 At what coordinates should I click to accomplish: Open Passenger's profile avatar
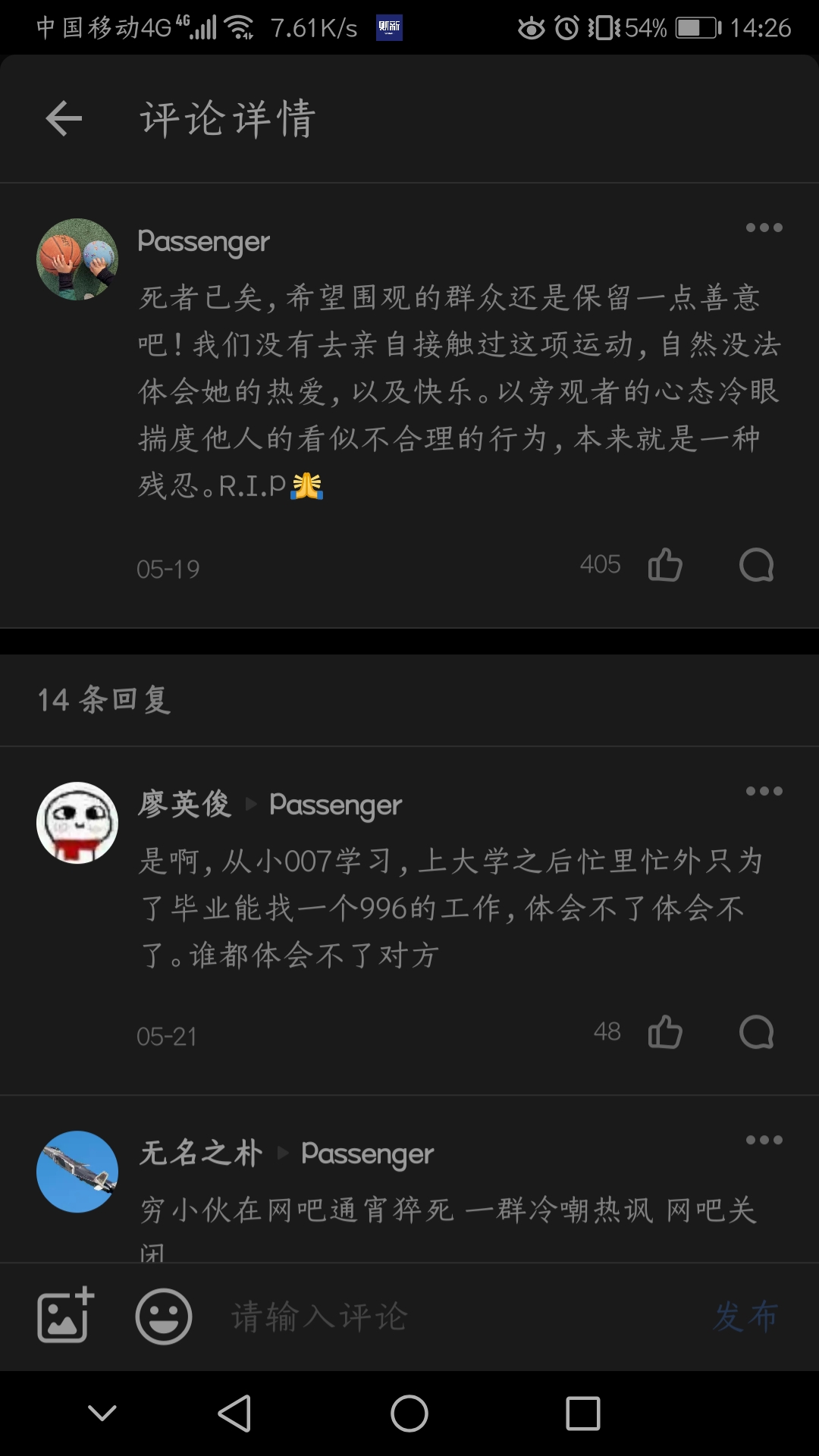click(x=77, y=259)
